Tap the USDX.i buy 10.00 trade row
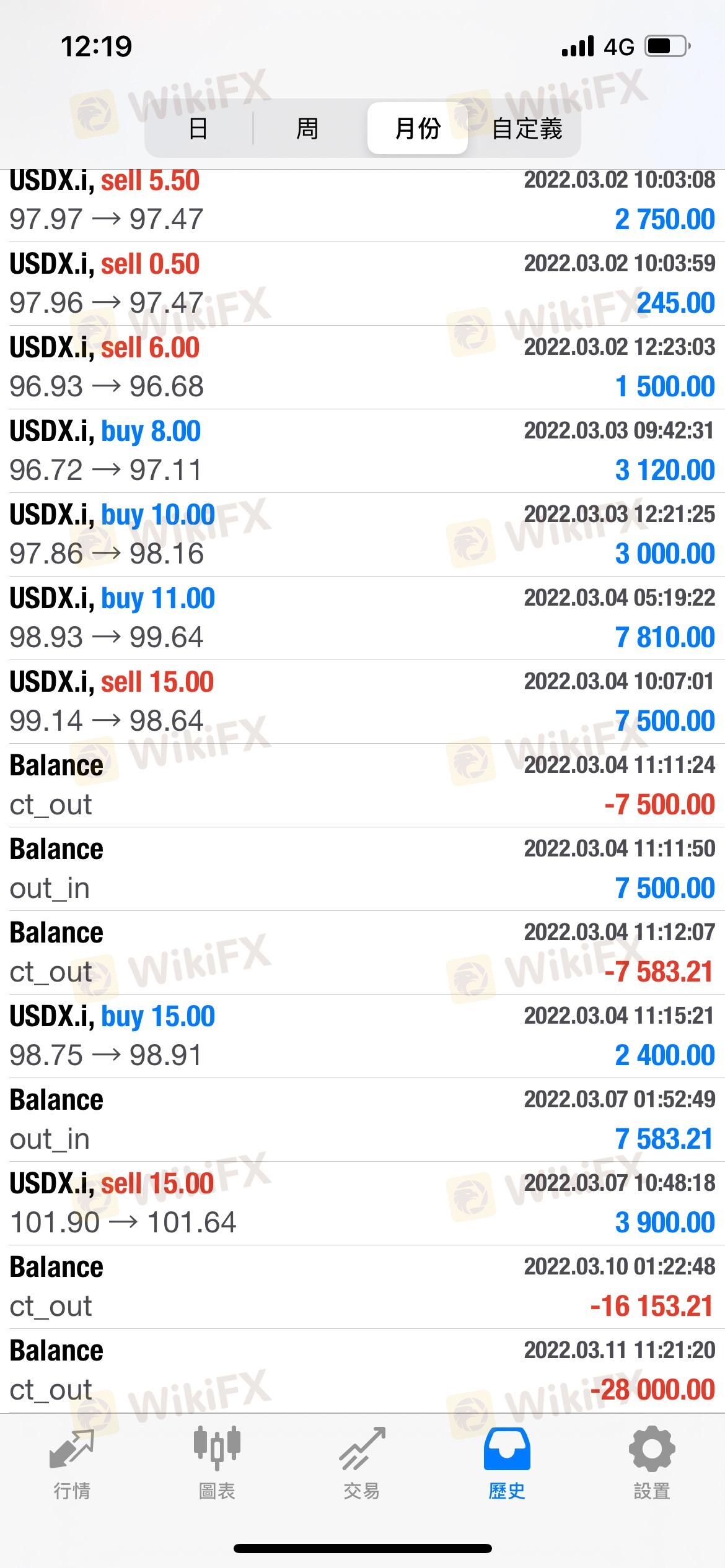The image size is (725, 1568). (x=362, y=534)
